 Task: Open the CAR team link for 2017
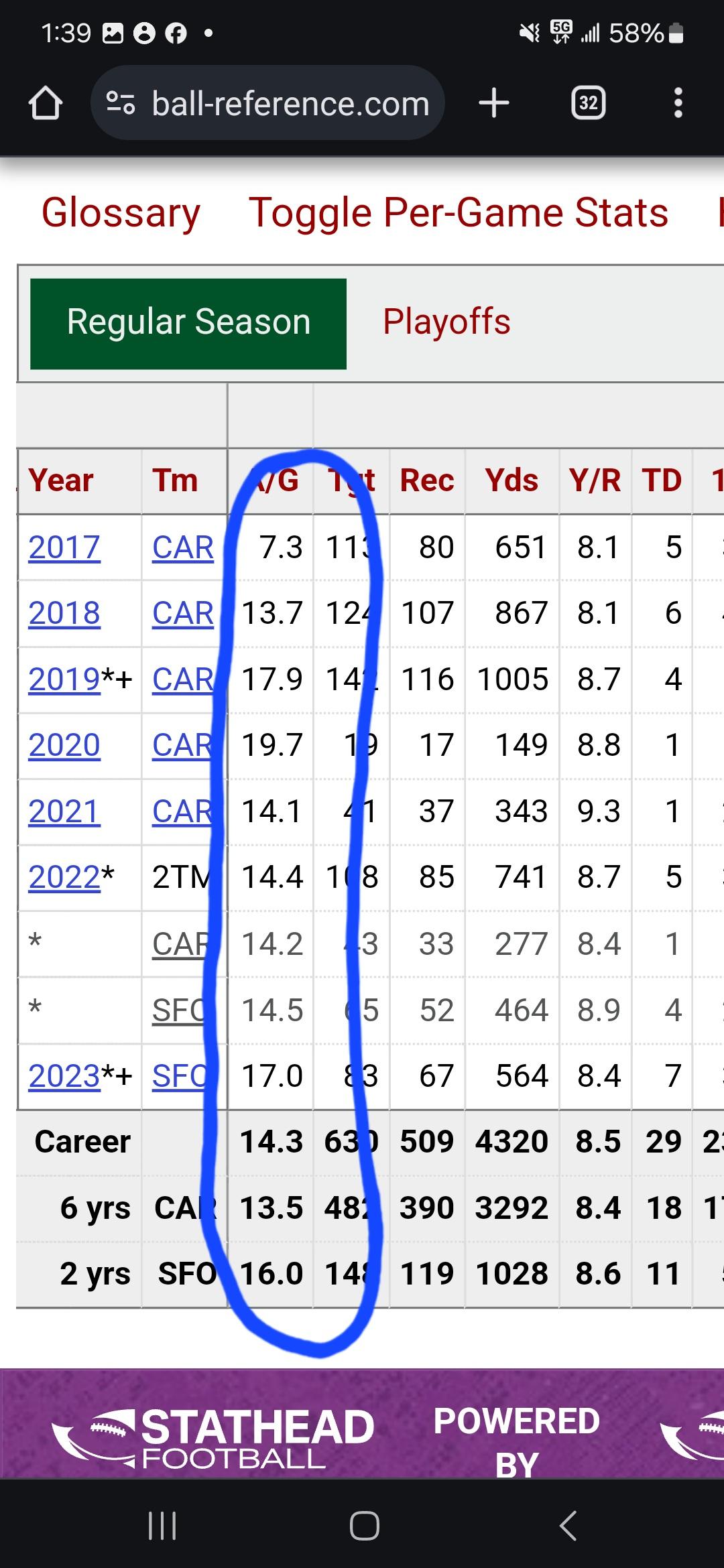[182, 547]
